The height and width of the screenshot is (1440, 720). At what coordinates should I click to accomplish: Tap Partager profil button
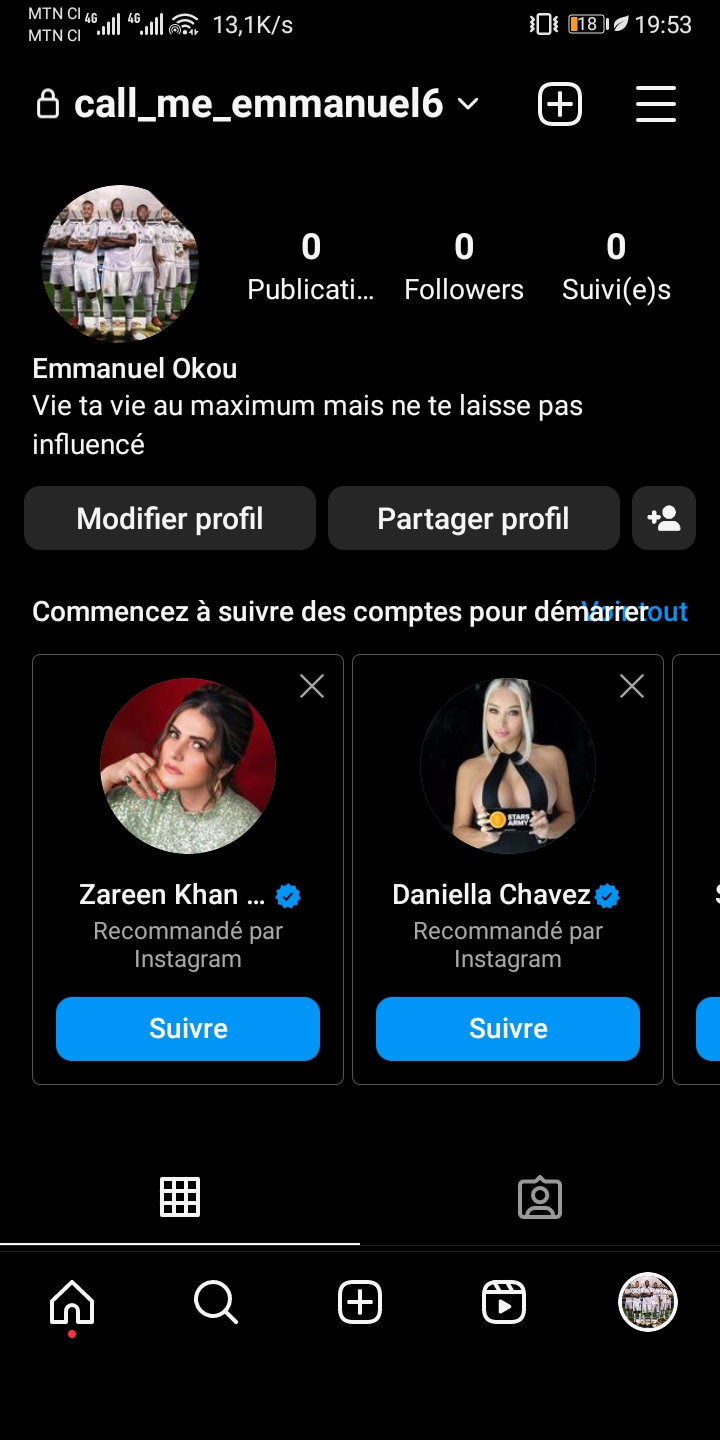[x=474, y=518]
